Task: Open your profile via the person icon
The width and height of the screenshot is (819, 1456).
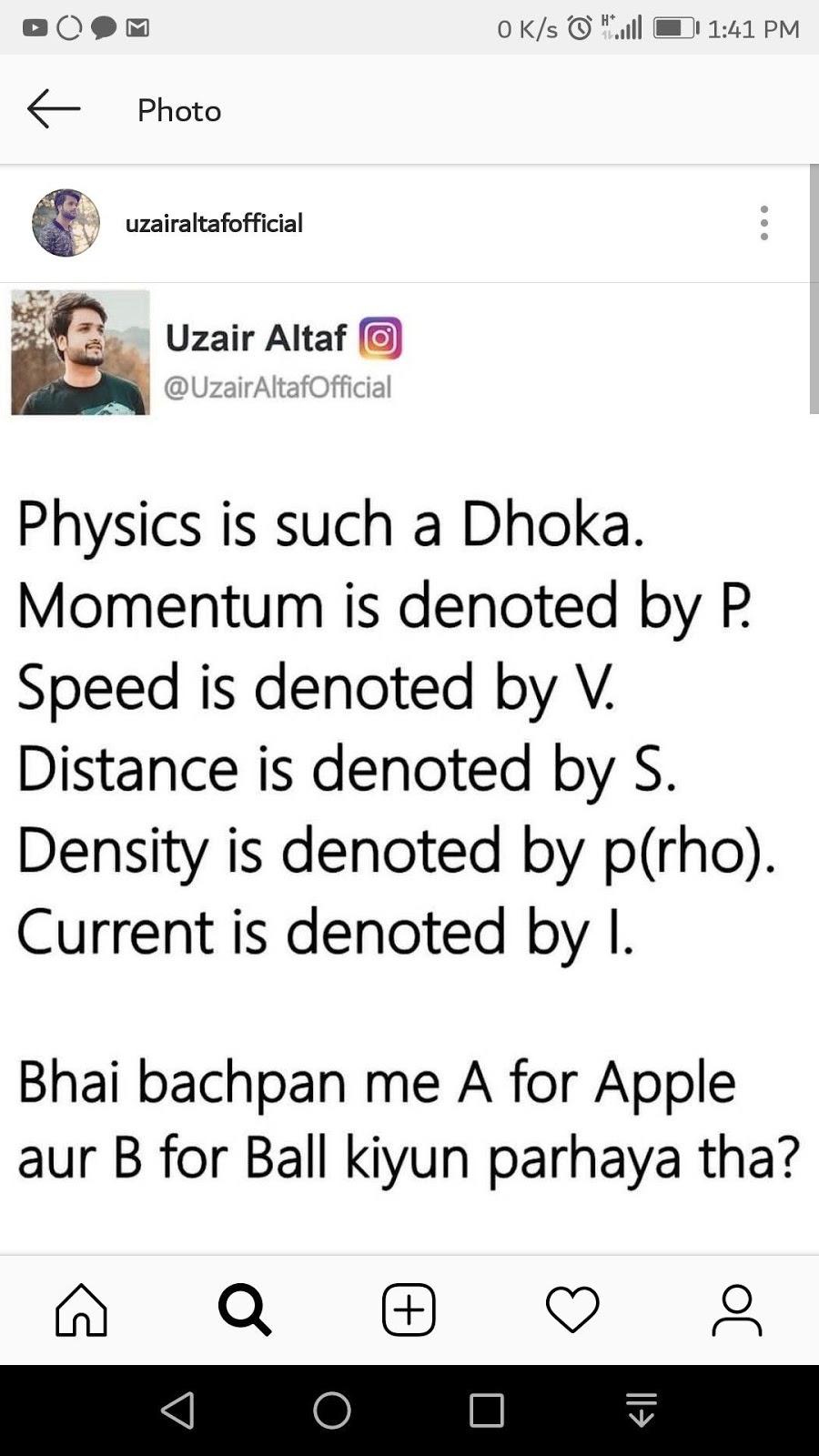Action: [736, 1310]
